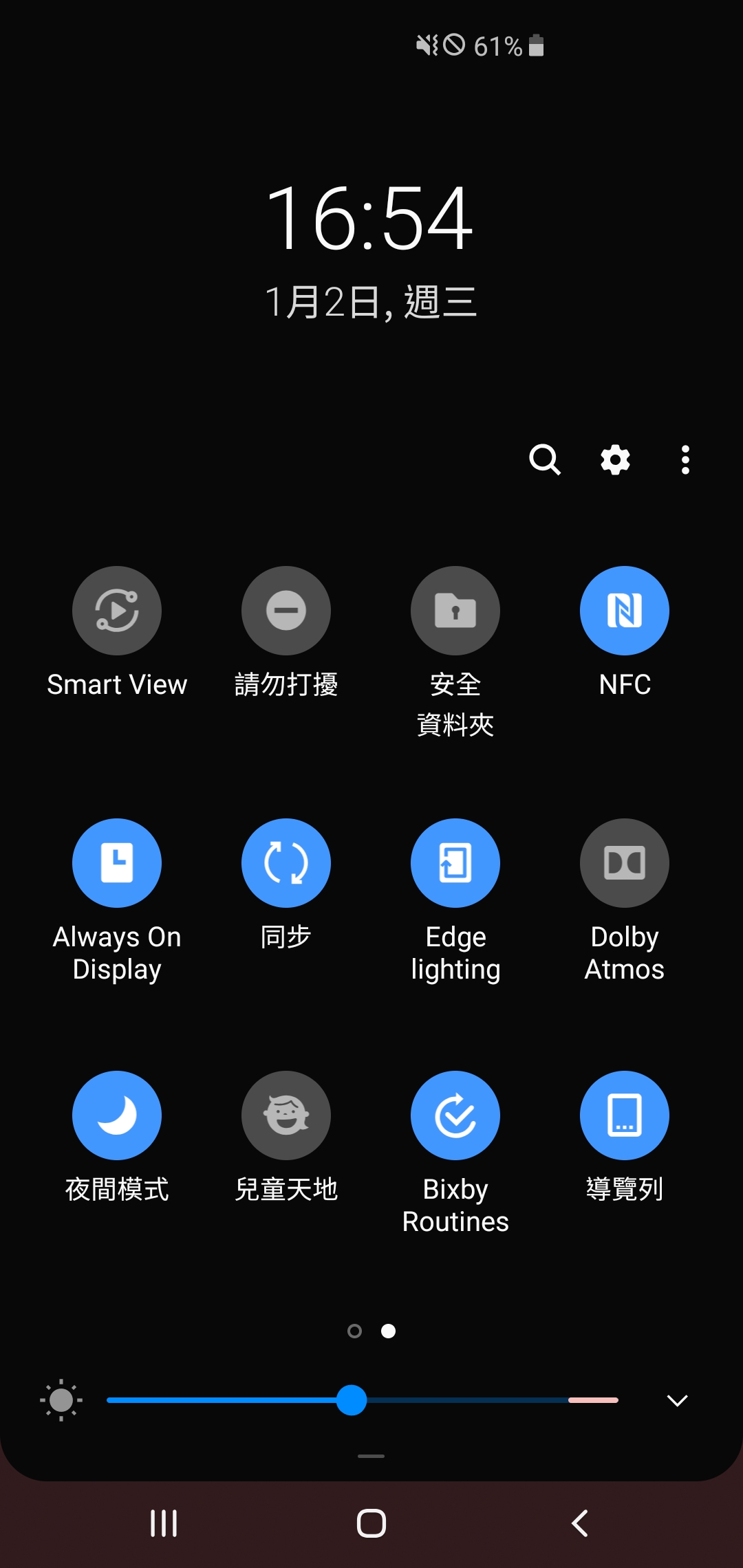Toggle 同步 sync off

pyautogui.click(x=286, y=863)
